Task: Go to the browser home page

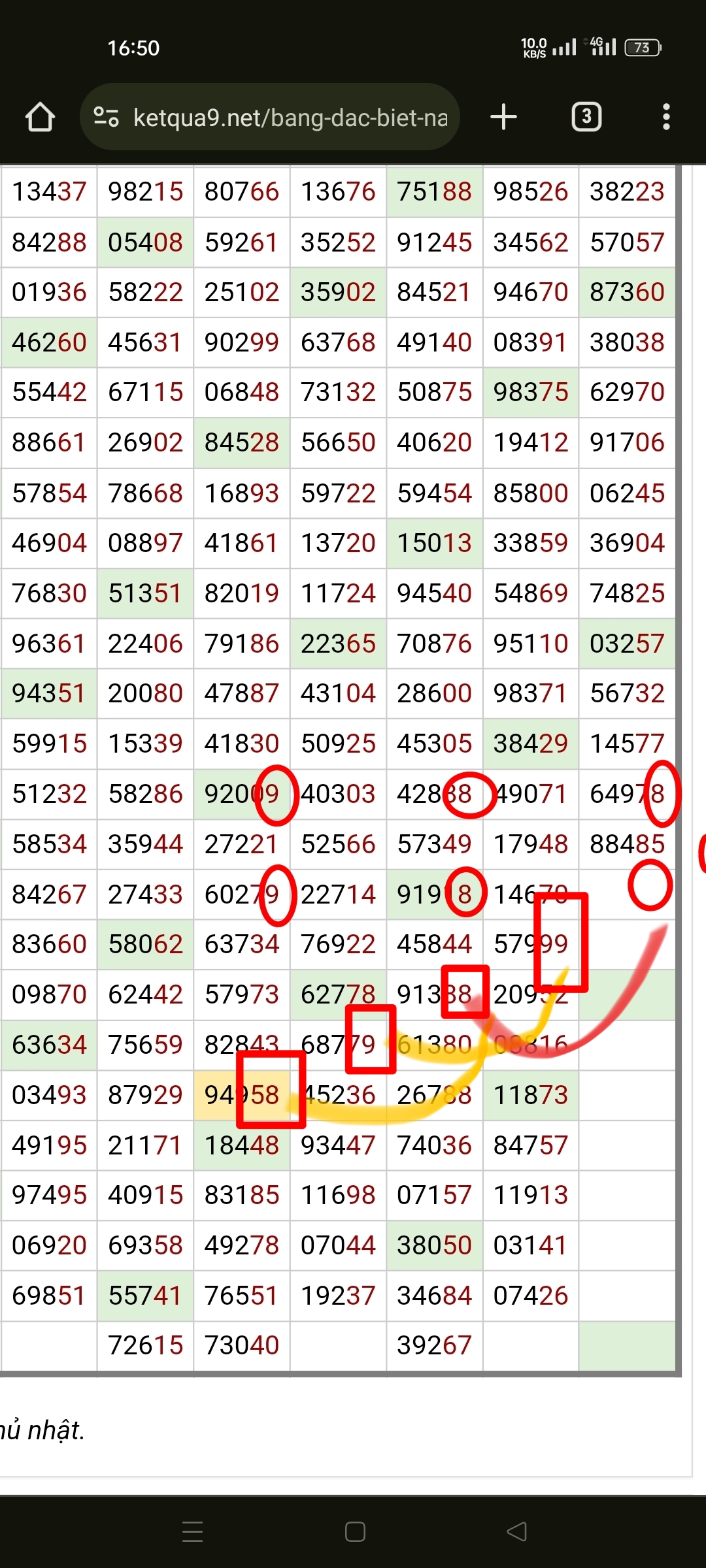Action: pos(40,118)
